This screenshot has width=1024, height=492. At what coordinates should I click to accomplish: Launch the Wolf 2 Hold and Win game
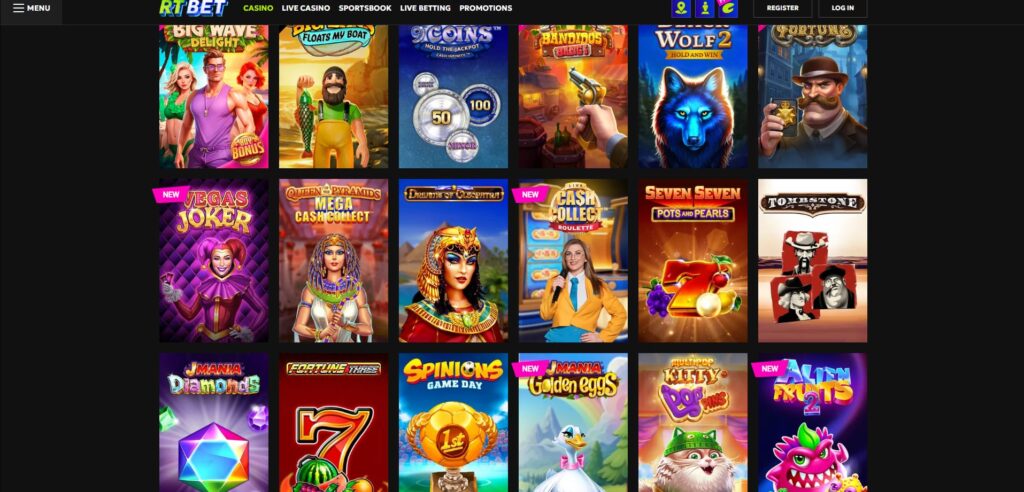pyautogui.click(x=693, y=97)
